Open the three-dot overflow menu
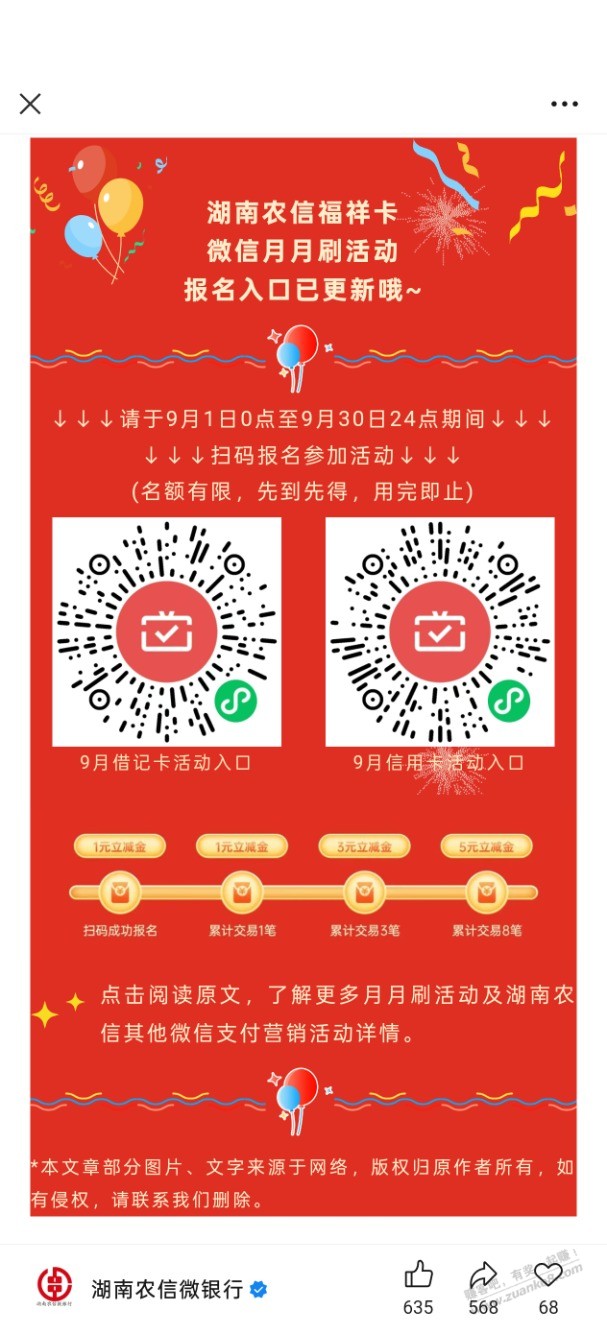This screenshot has width=607, height=1334. pyautogui.click(x=564, y=103)
